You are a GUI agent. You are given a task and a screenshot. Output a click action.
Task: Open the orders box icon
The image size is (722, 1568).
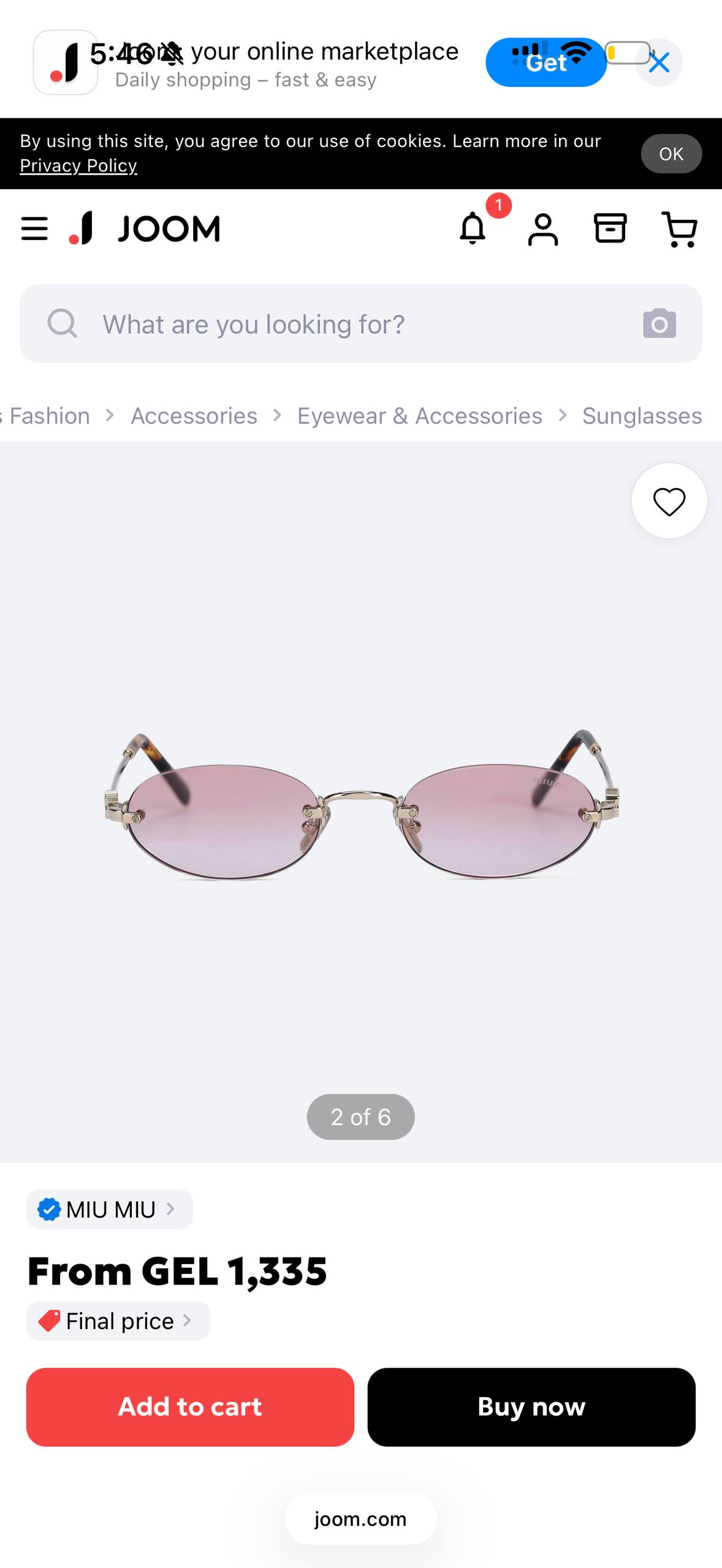(610, 228)
